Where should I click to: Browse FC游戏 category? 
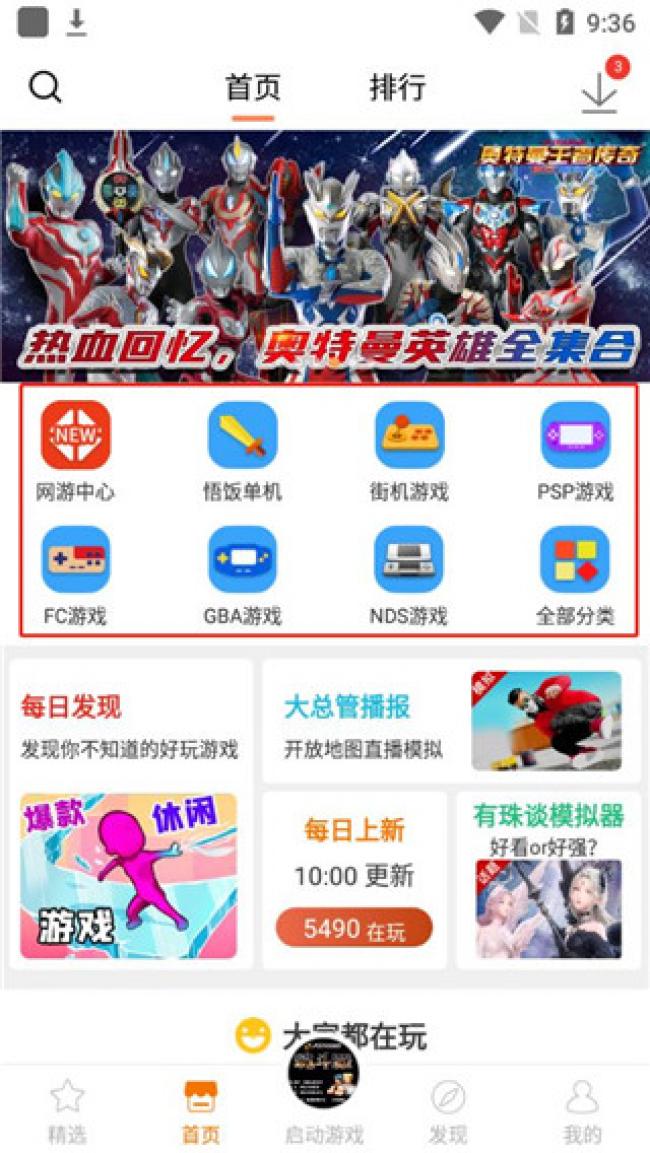tap(76, 575)
